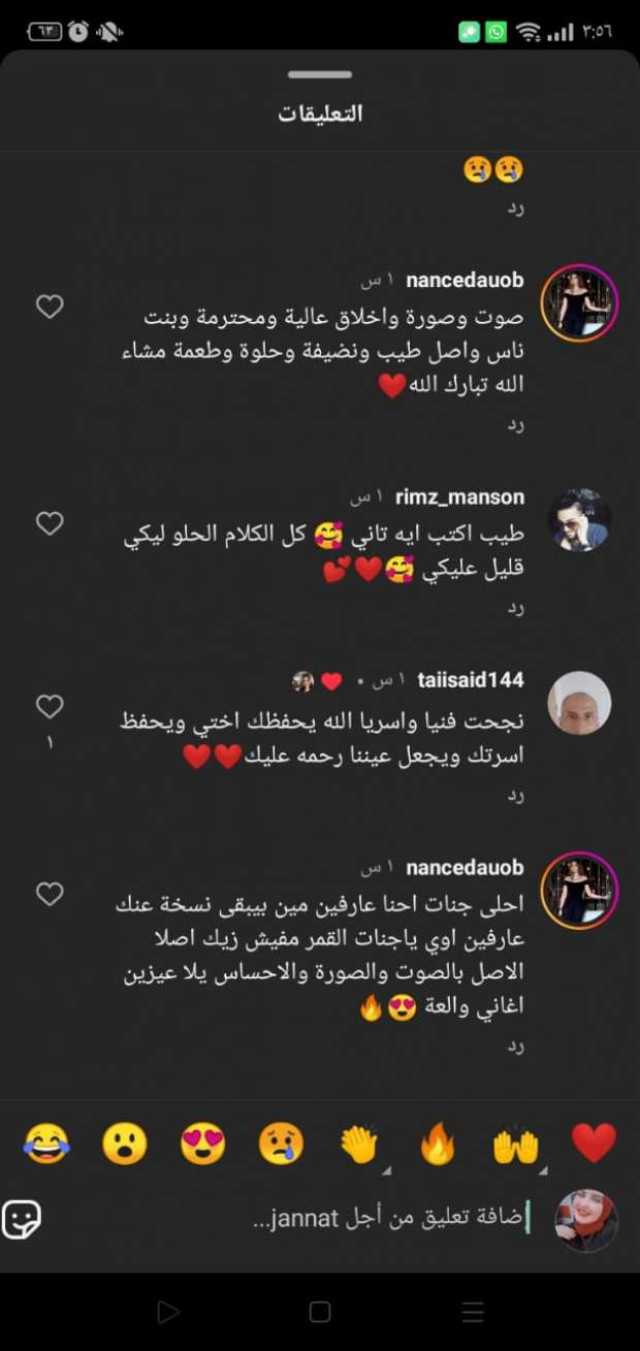Like nancedauob's comment starting with صوت وصورة
The image size is (640, 1351).
pos(50,307)
